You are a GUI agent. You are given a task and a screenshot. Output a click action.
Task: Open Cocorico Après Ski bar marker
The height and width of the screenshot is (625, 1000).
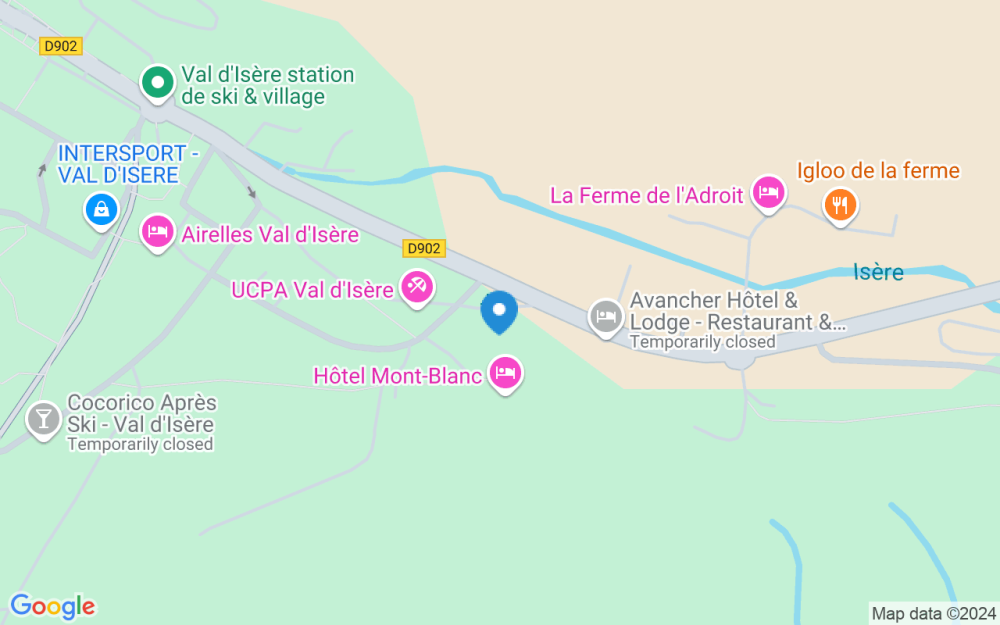44,421
